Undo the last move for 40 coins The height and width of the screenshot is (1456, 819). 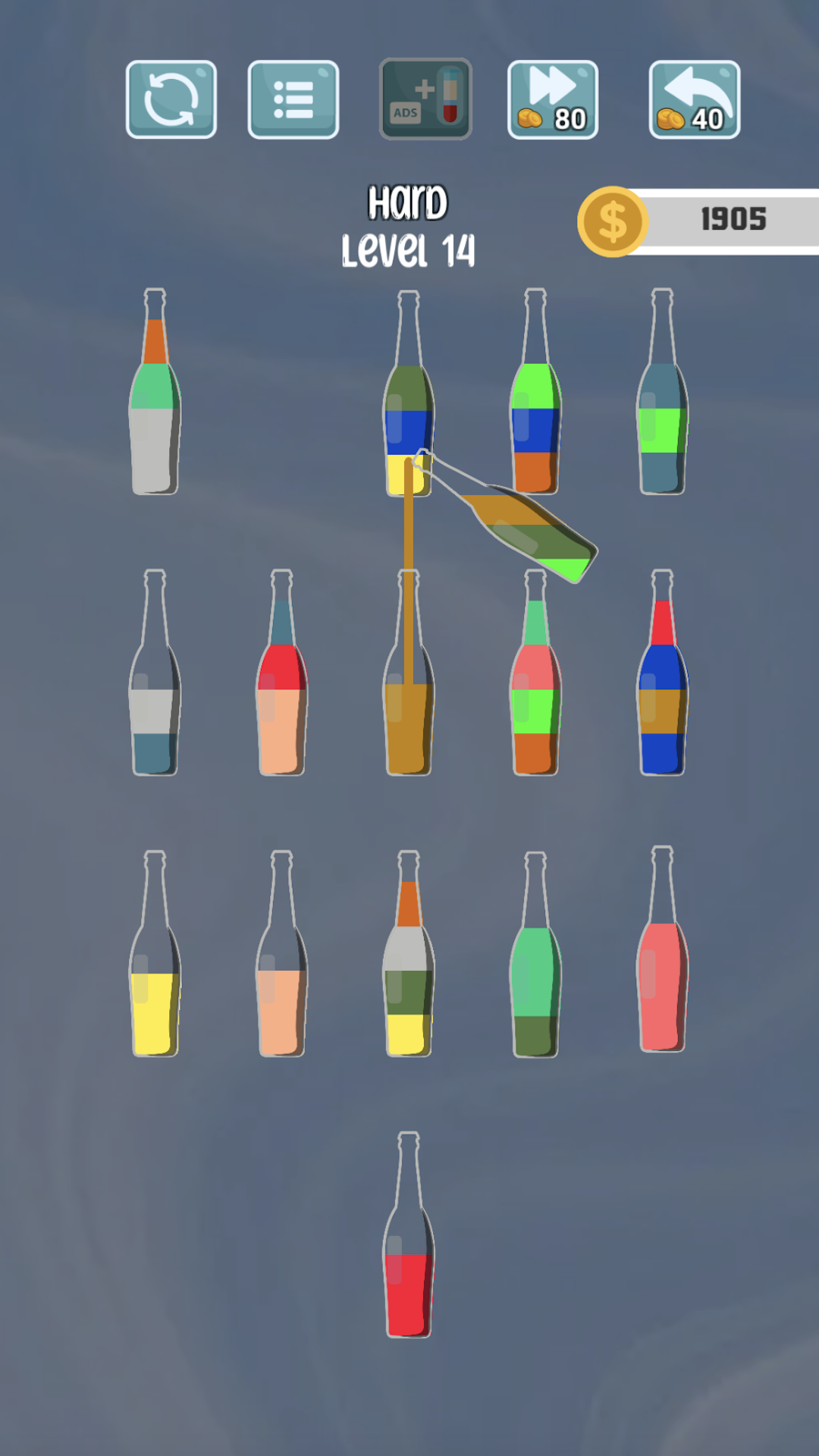tap(695, 99)
